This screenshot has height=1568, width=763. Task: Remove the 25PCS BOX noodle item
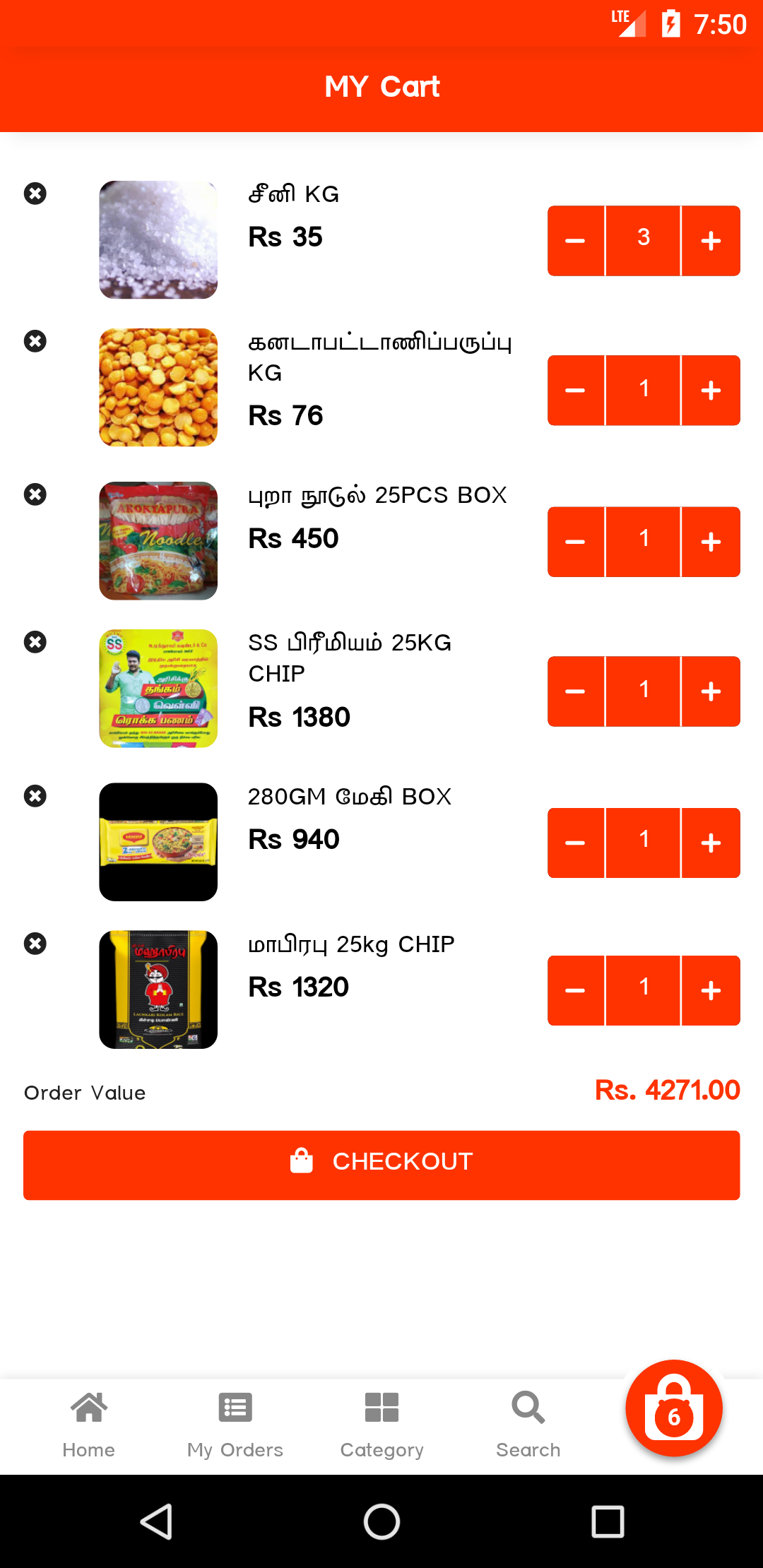click(x=35, y=494)
